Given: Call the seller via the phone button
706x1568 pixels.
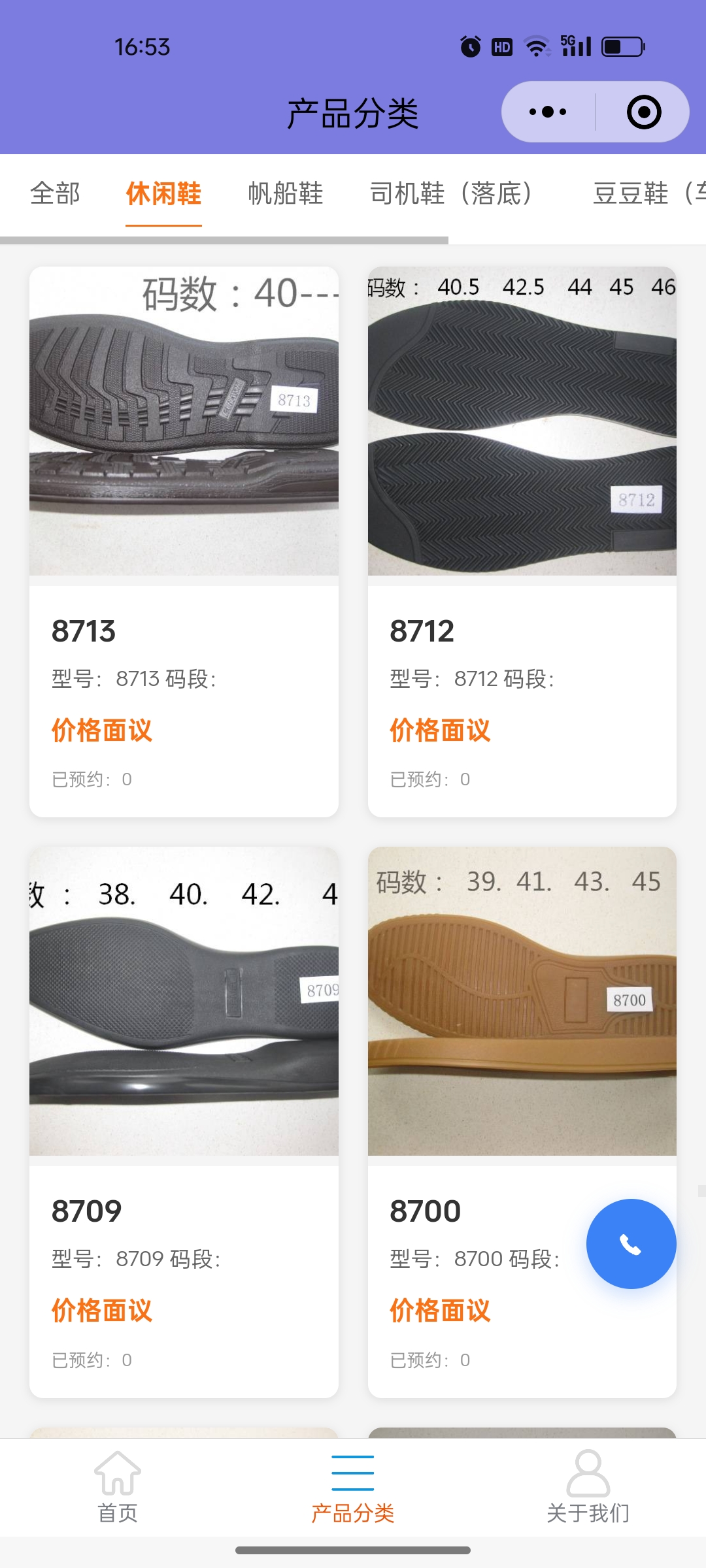Looking at the screenshot, I should click(631, 1244).
